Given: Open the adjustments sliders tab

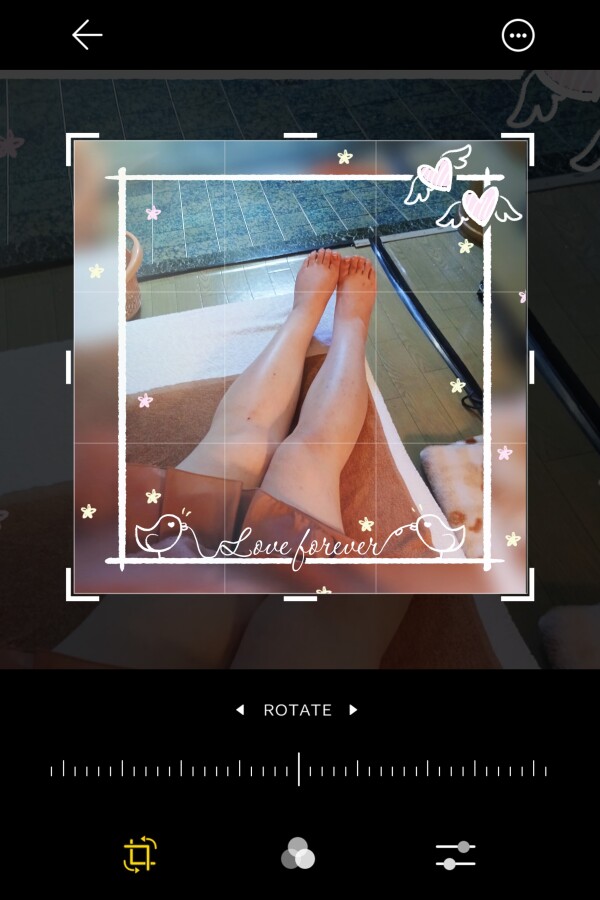Looking at the screenshot, I should click(x=455, y=855).
